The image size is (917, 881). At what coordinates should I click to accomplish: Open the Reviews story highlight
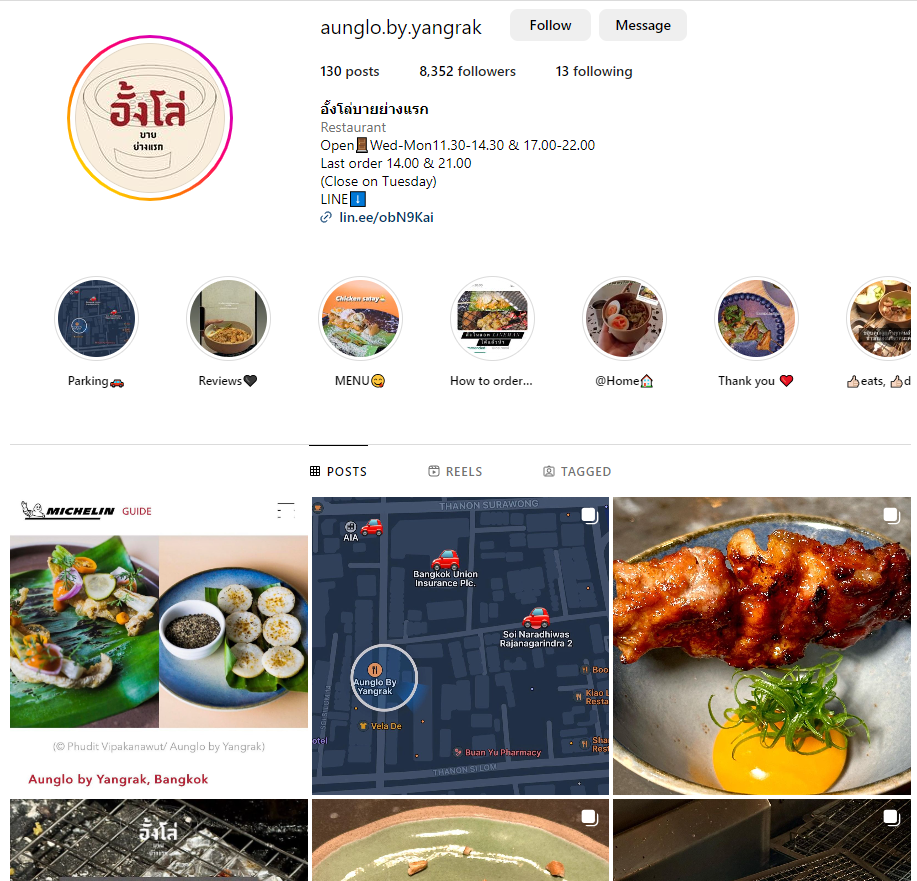pyautogui.click(x=228, y=319)
